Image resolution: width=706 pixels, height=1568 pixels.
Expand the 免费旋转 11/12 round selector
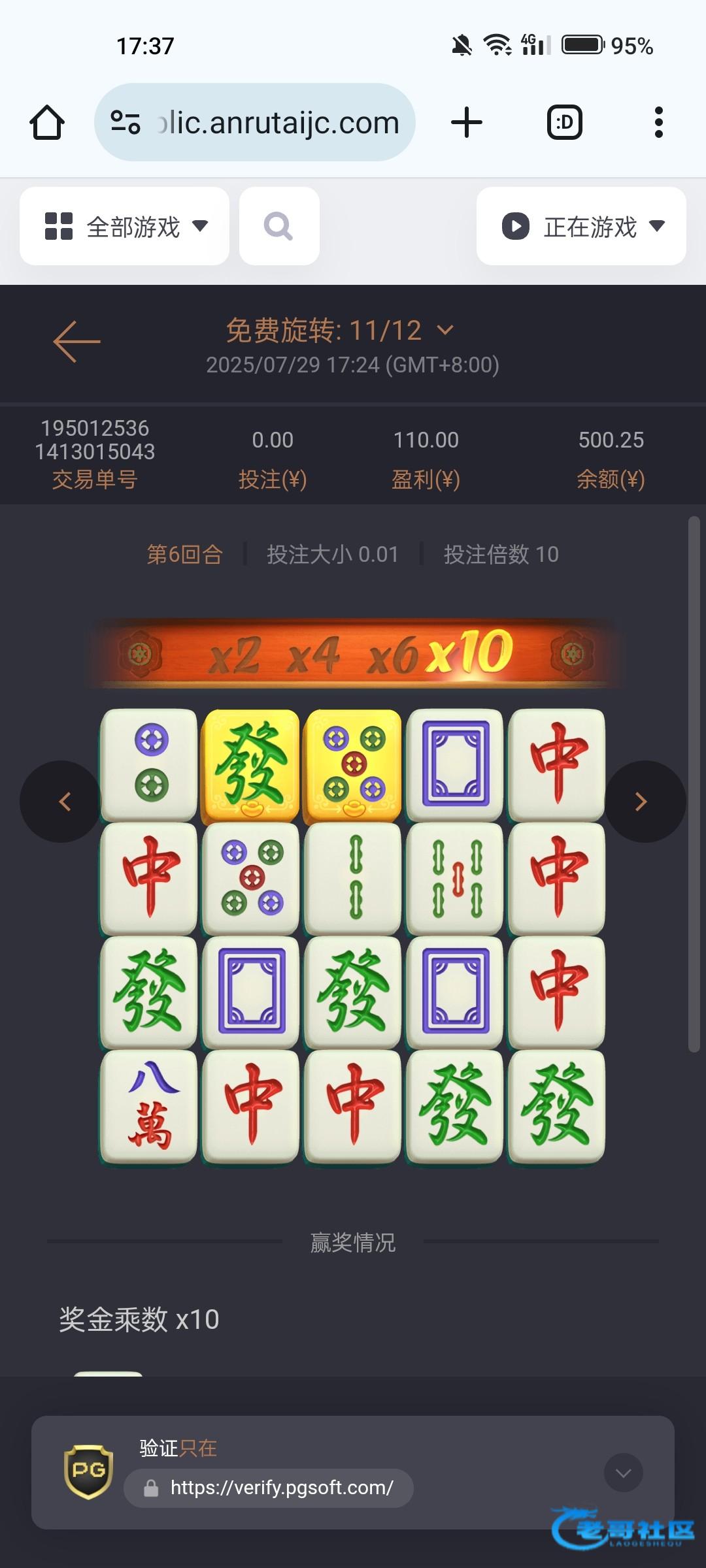(x=340, y=331)
